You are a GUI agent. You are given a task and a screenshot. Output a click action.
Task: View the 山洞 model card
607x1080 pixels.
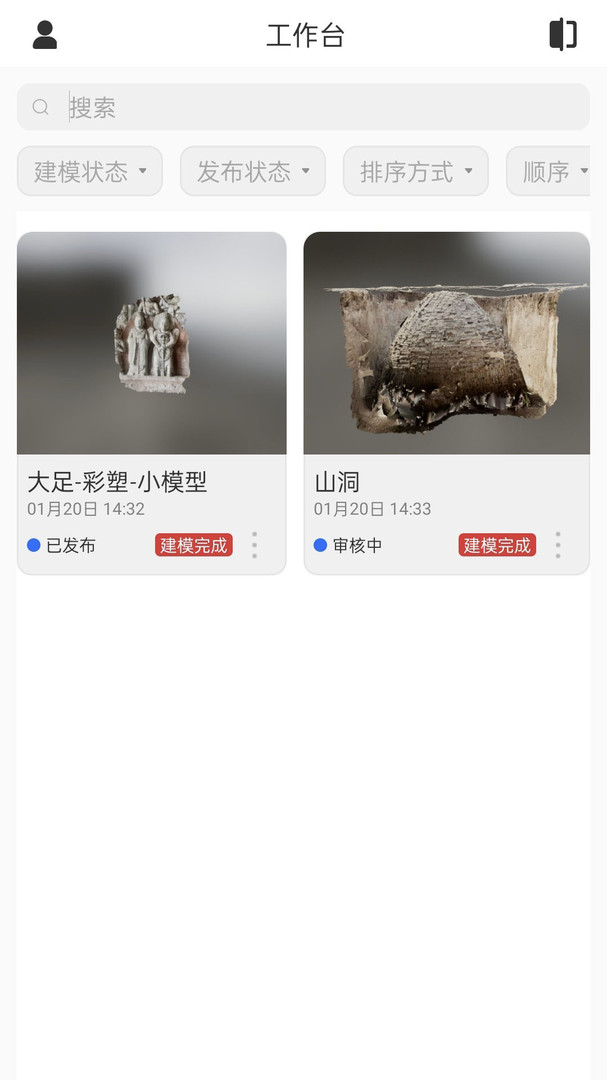446,344
